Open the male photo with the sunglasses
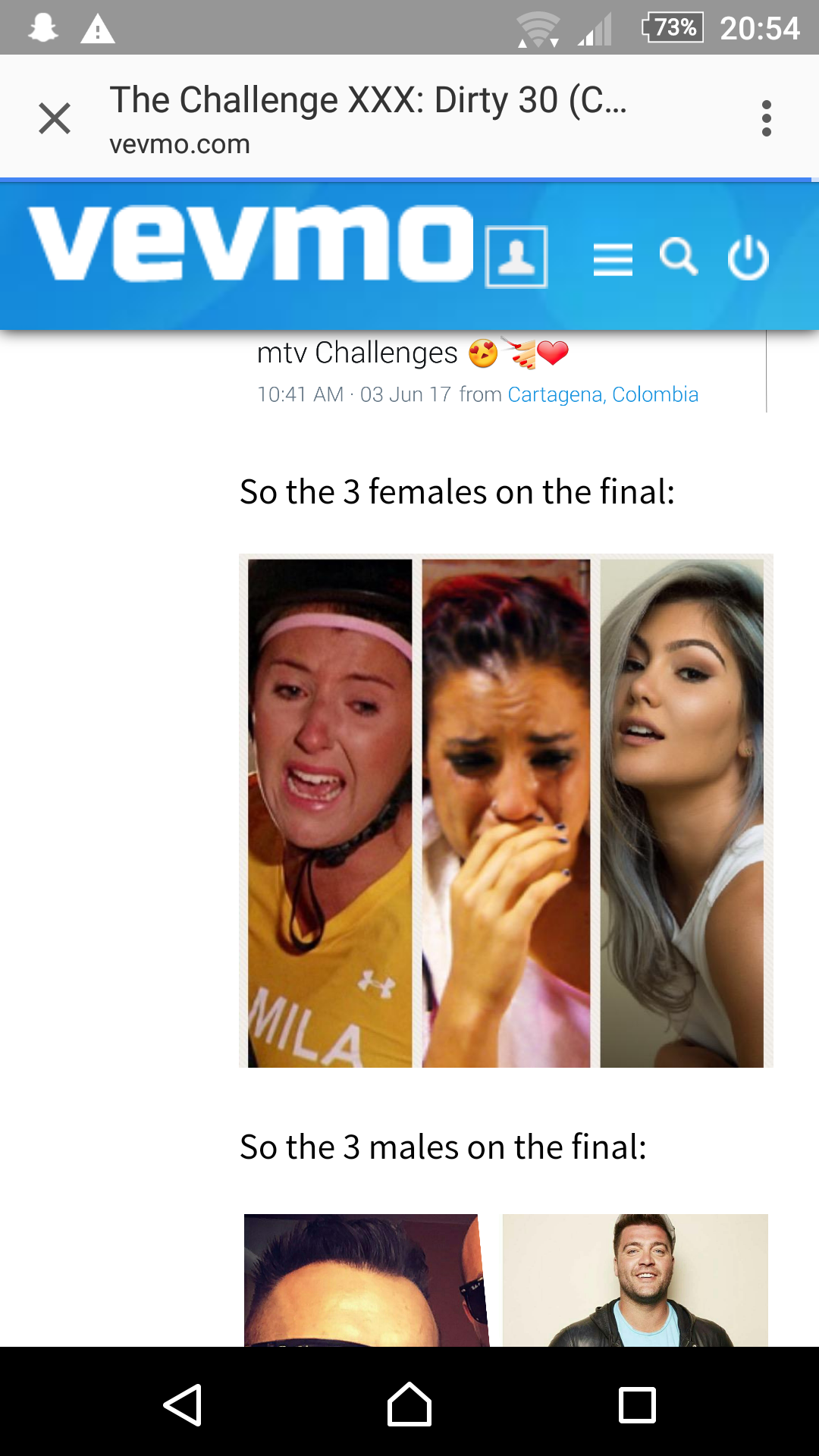This screenshot has height=1456, width=819. point(367,1280)
